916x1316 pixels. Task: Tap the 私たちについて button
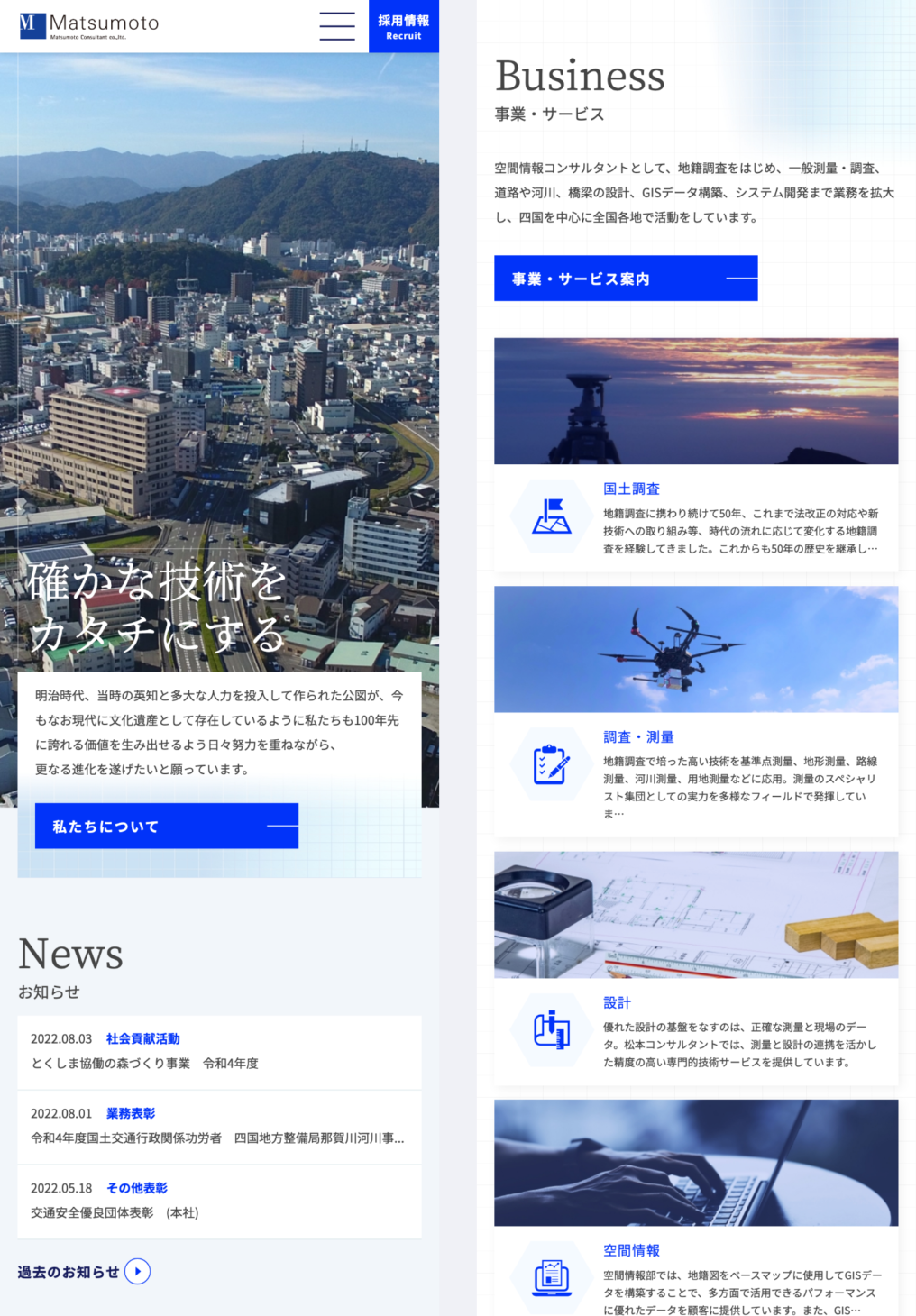click(167, 826)
